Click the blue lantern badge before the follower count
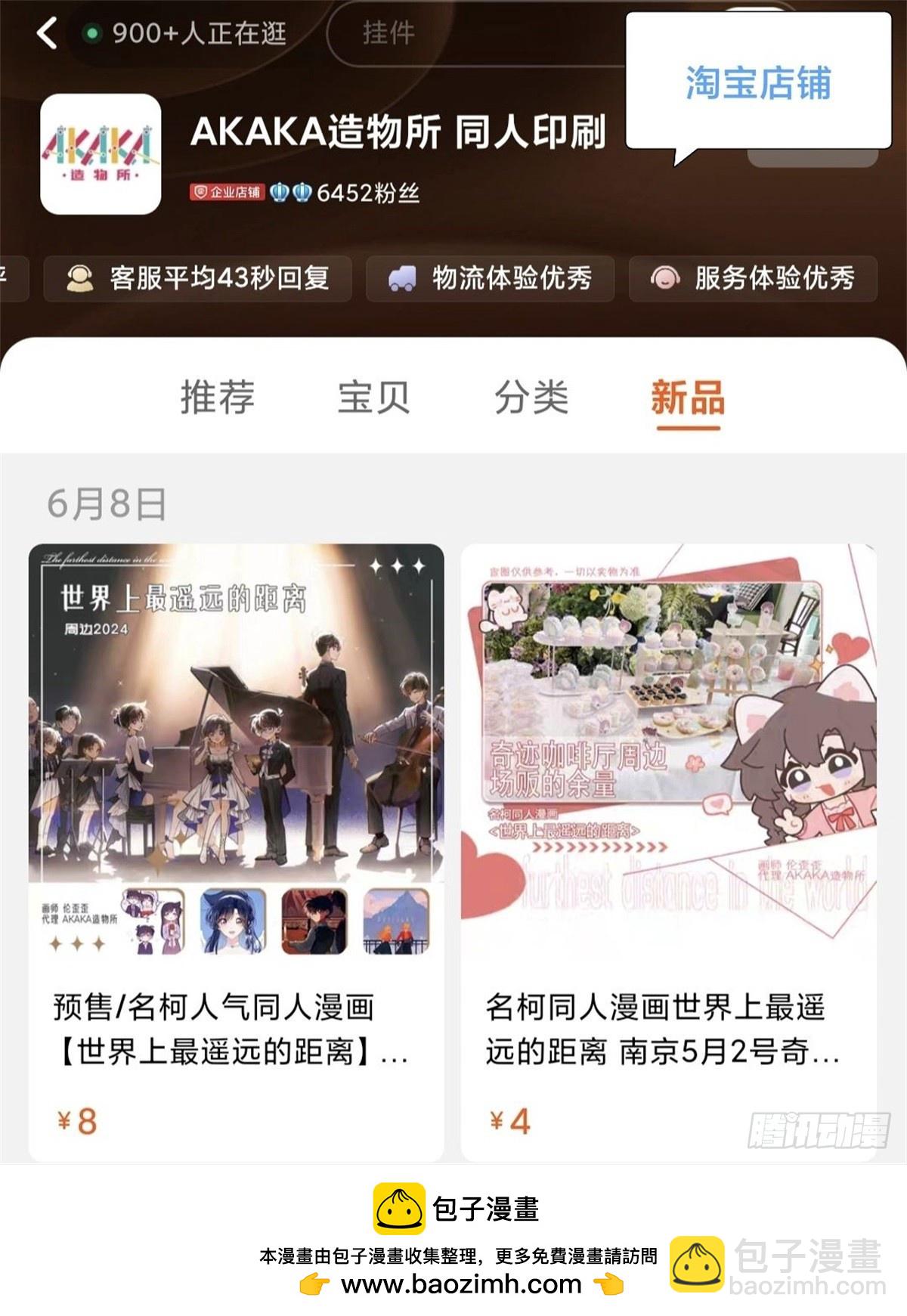This screenshot has width=907, height=1316. pos(281,193)
